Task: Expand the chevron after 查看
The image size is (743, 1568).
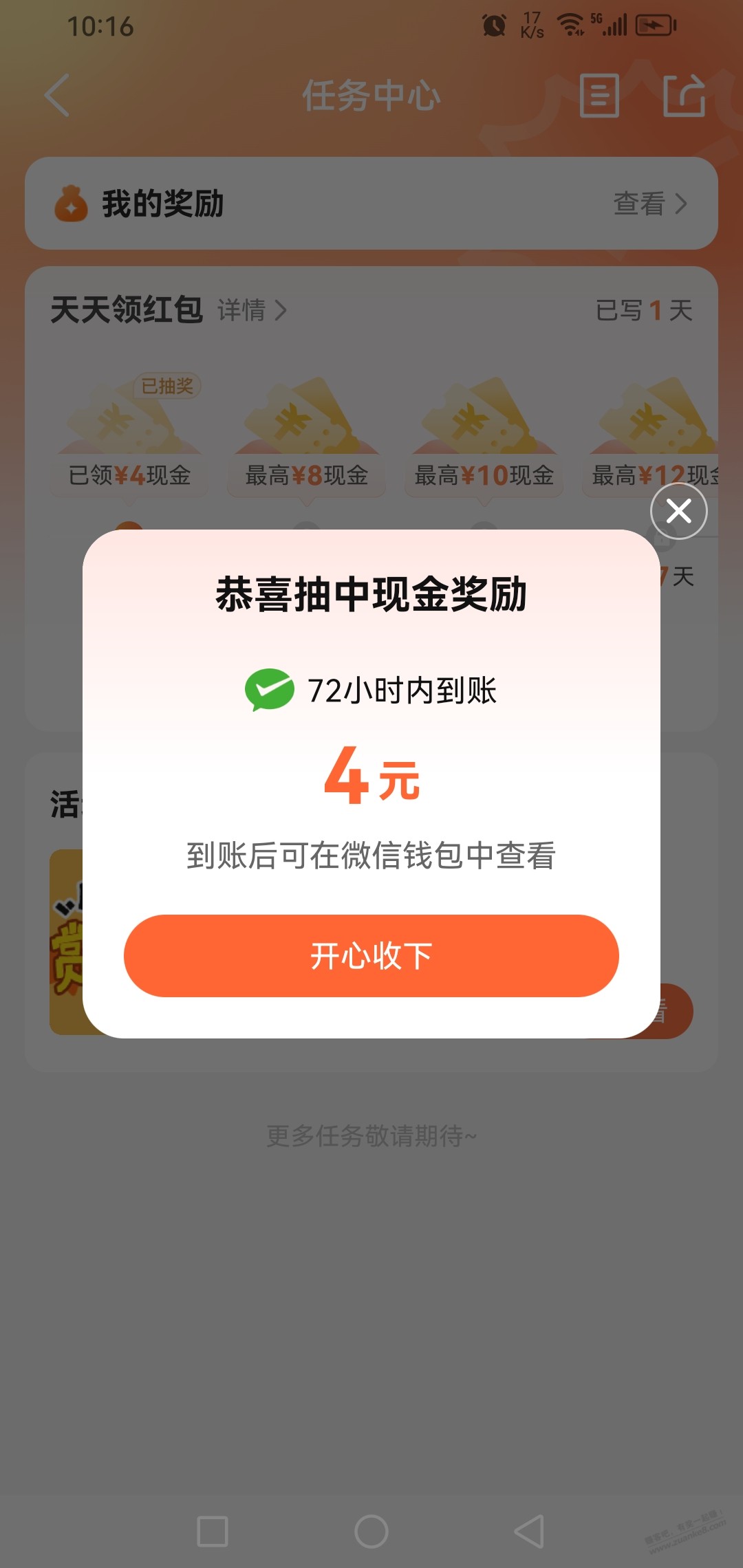Action: click(681, 202)
